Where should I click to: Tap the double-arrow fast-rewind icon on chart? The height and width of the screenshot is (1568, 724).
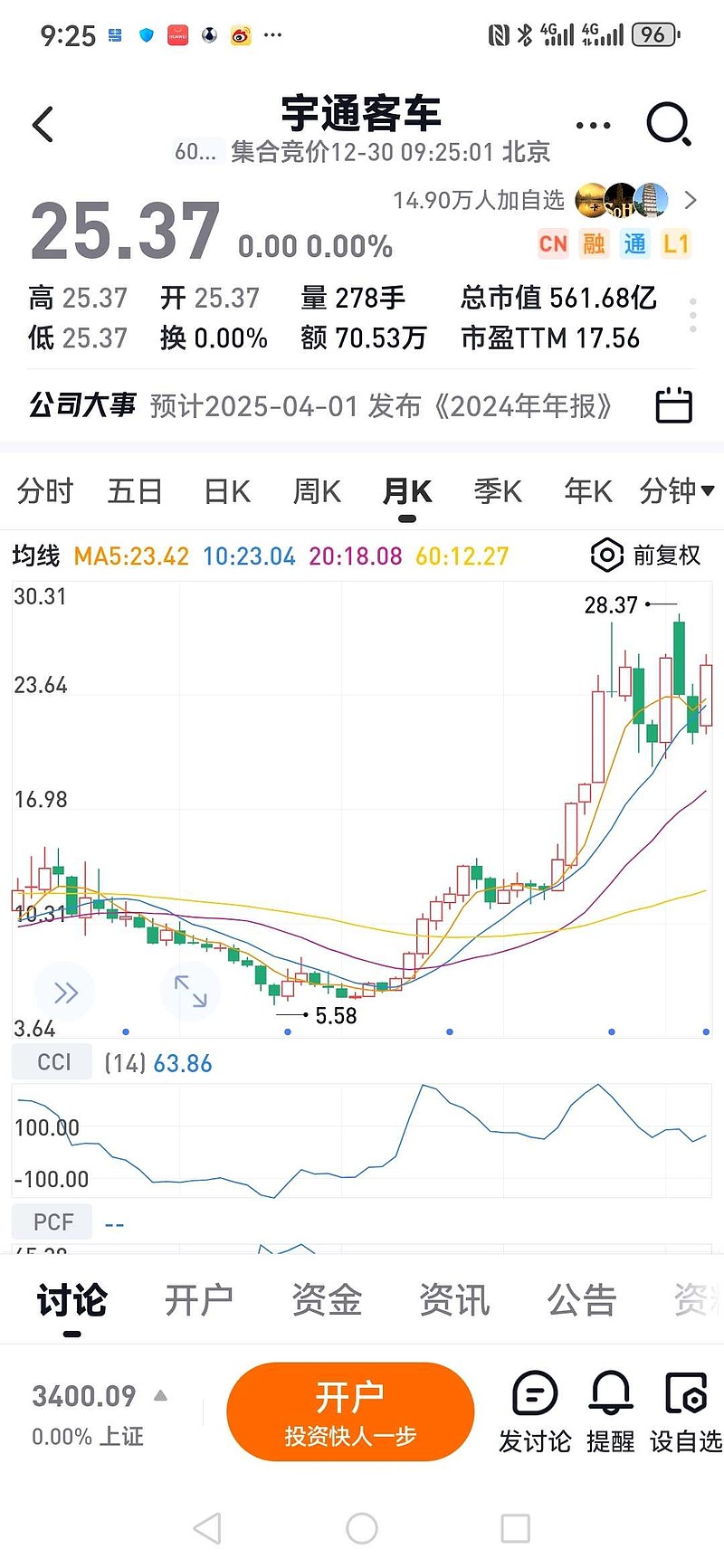coord(65,992)
